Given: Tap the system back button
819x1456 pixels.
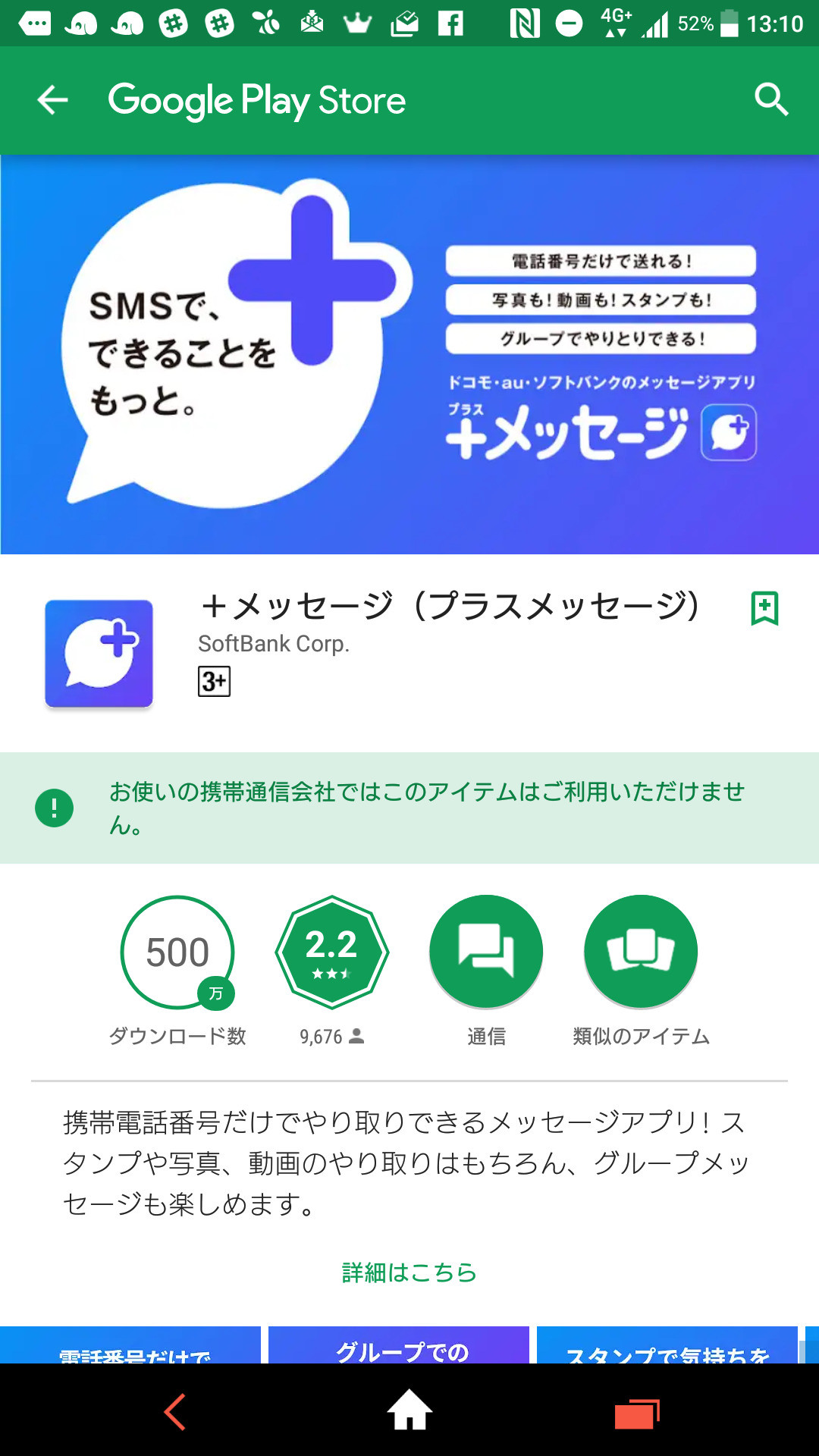Looking at the screenshot, I should point(176,1411).
